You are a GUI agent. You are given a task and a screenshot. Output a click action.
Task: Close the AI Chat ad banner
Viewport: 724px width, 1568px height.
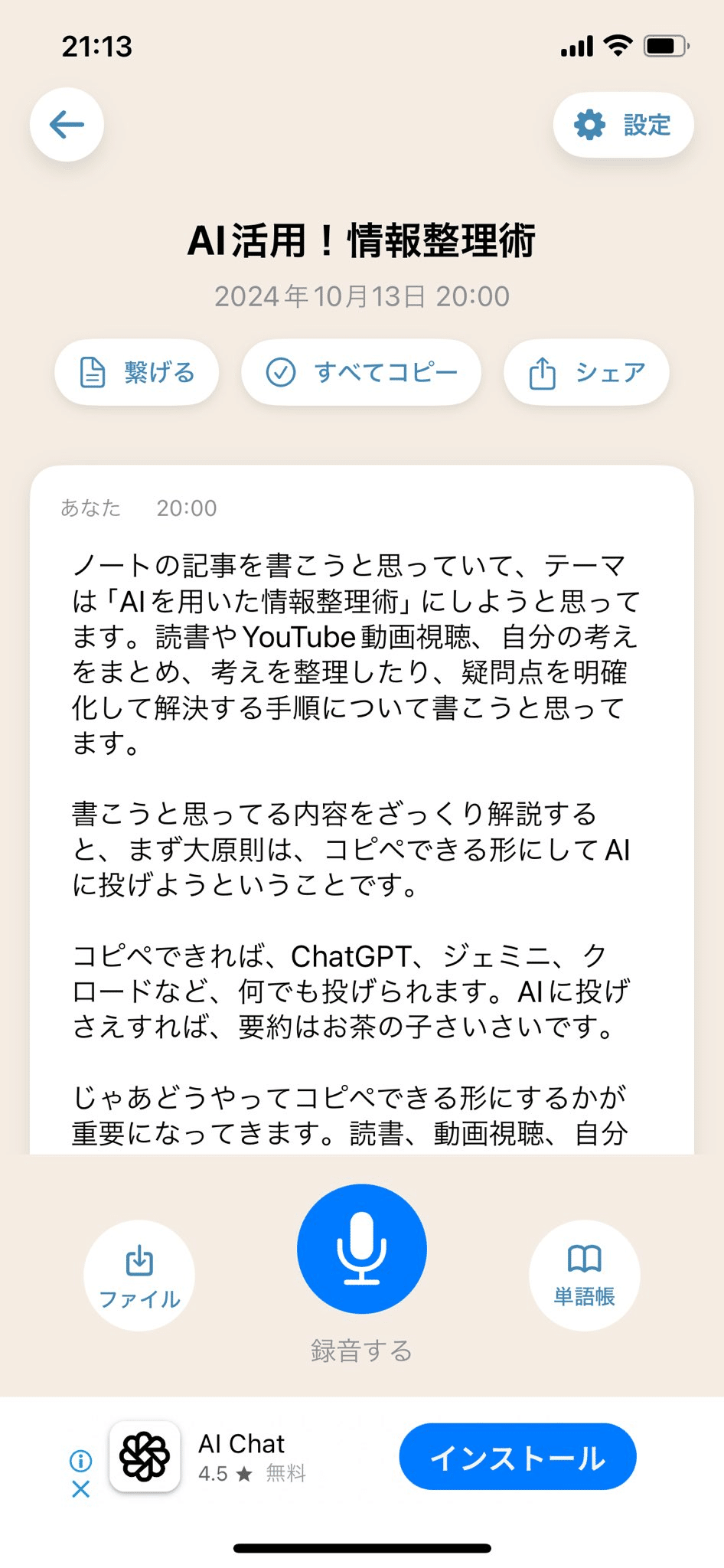(x=81, y=1489)
